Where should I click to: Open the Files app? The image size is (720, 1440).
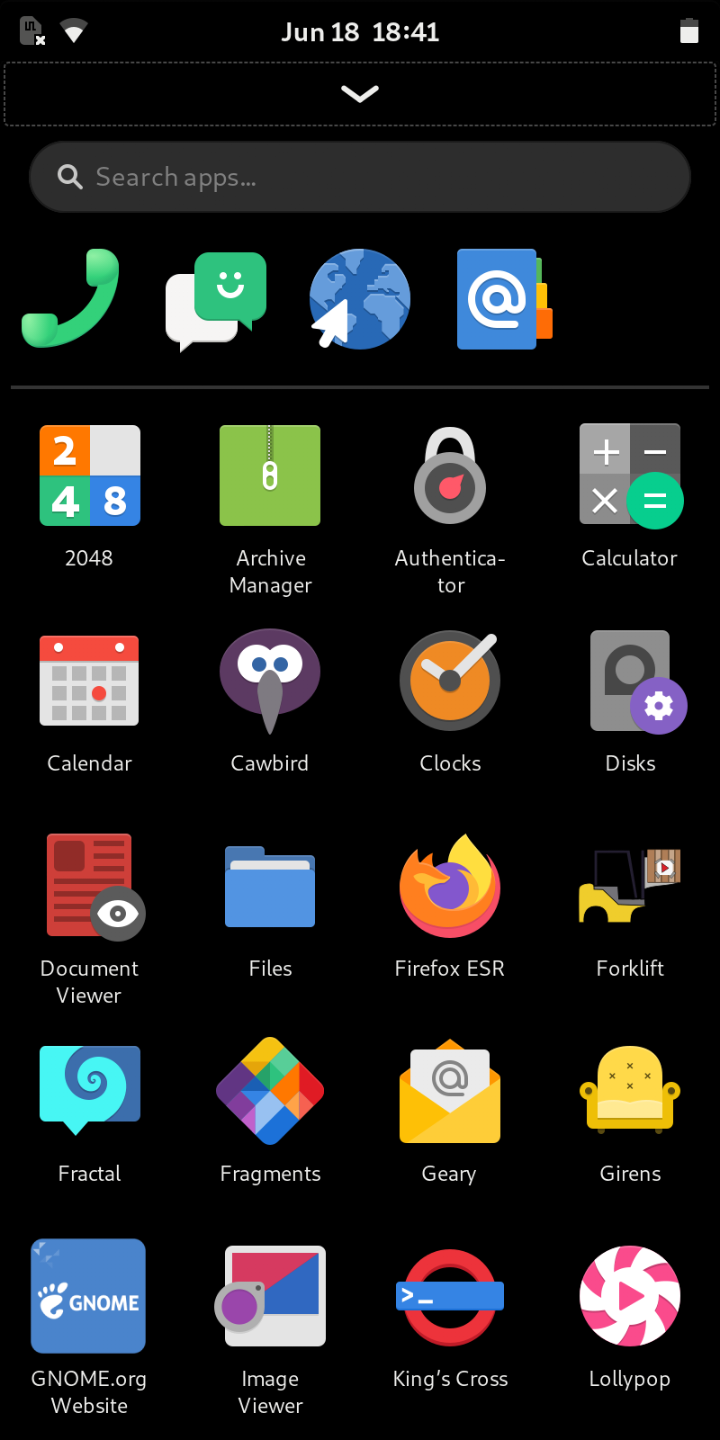(x=270, y=886)
